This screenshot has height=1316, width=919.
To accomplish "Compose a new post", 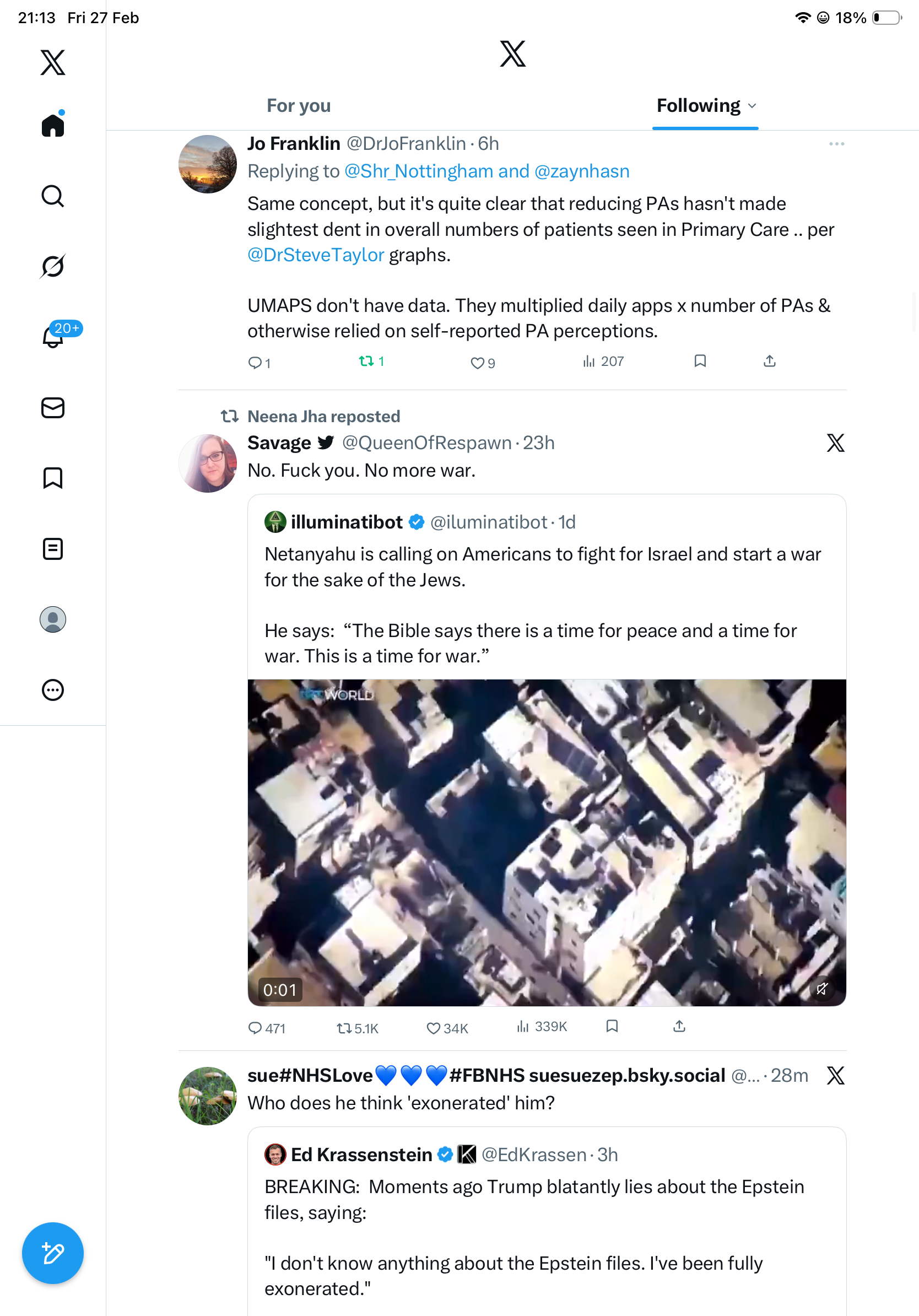I will point(53,1253).
